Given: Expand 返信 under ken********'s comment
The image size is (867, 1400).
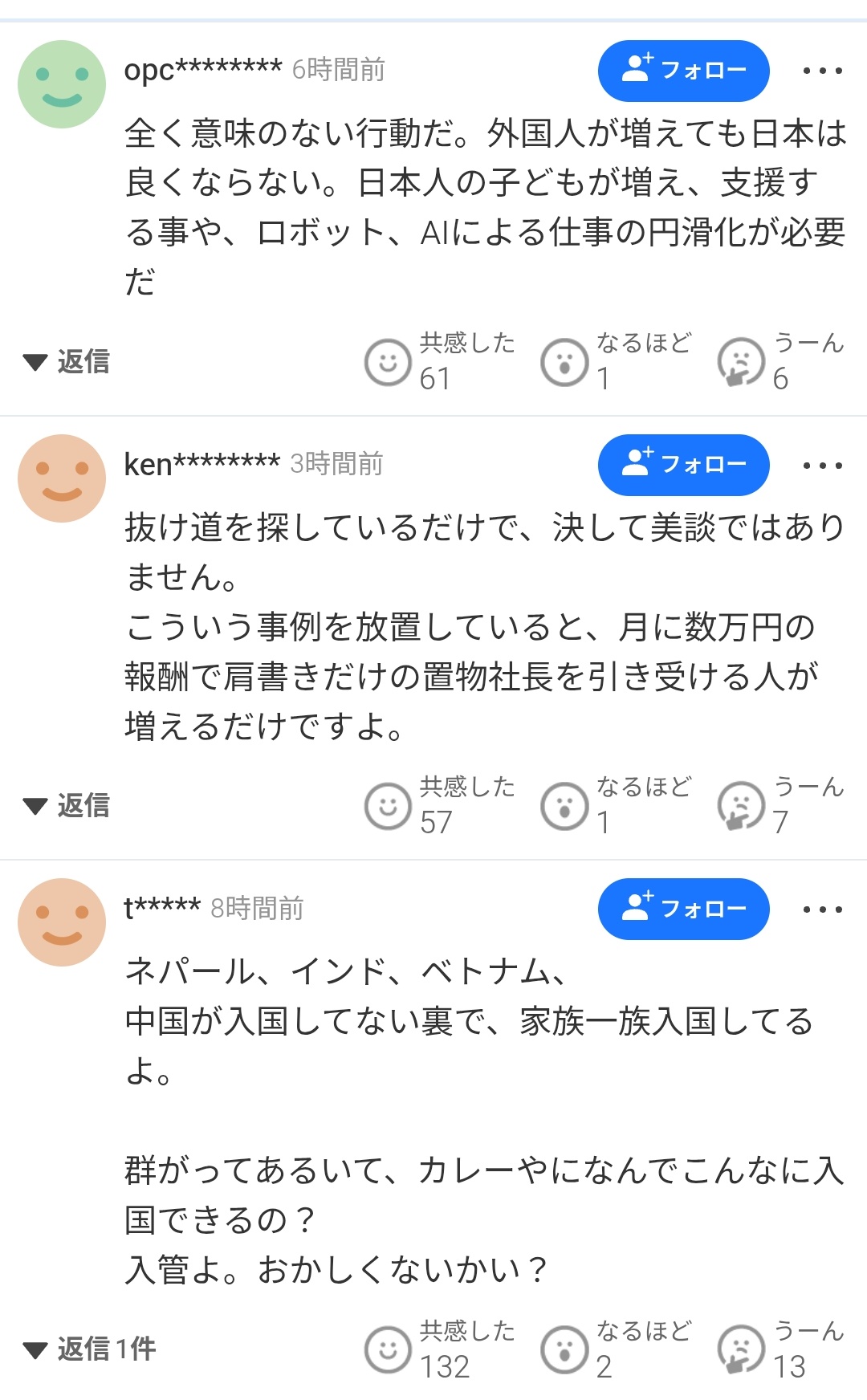Looking at the screenshot, I should click(x=67, y=805).
